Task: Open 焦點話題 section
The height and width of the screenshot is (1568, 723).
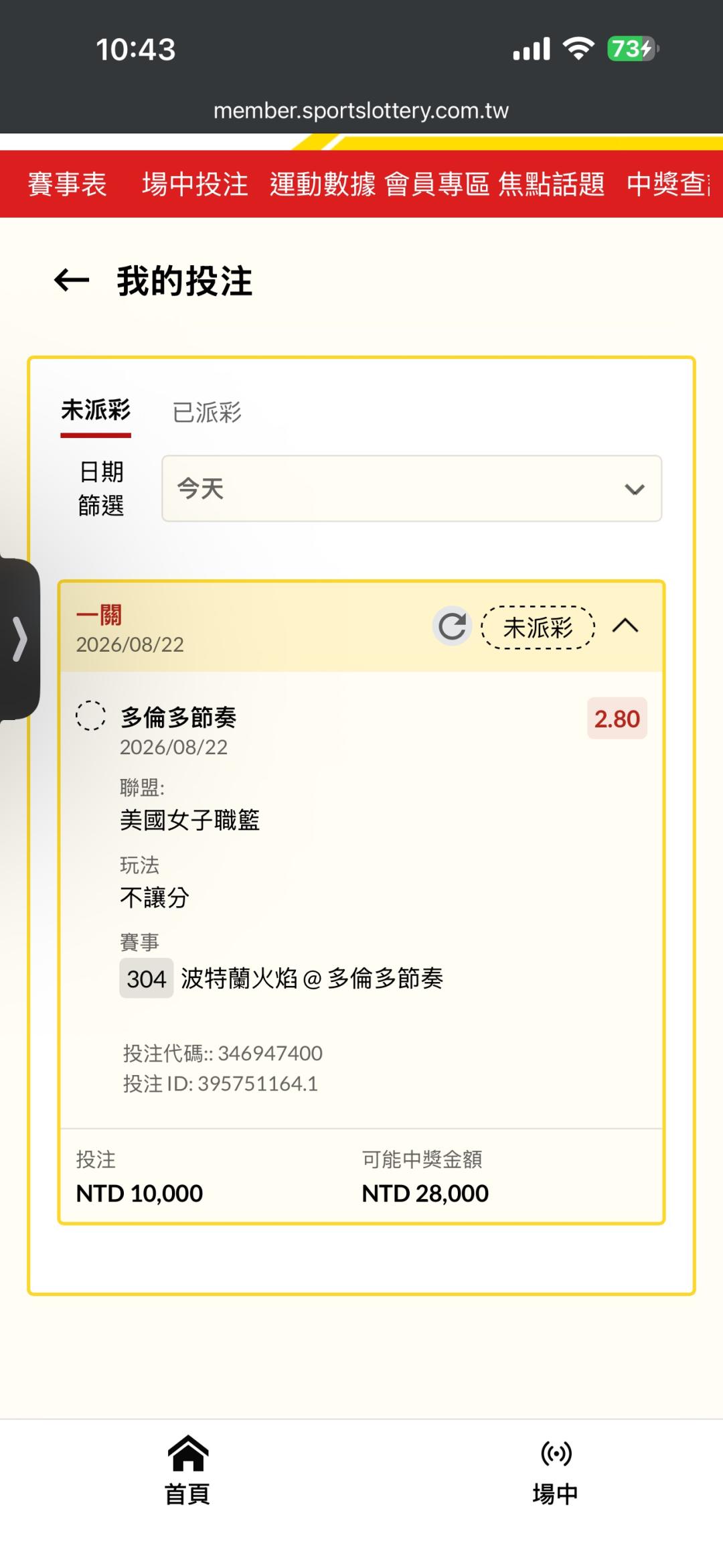Action: pyautogui.click(x=552, y=184)
